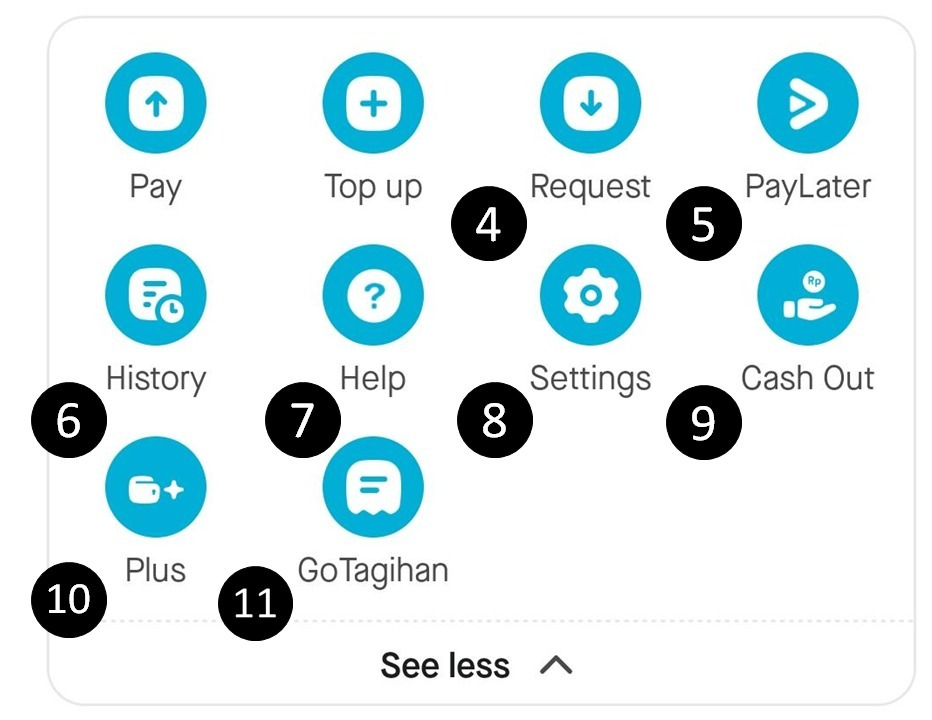This screenshot has height=720, width=932.
Task: Open PayLater
Action: 808,103
